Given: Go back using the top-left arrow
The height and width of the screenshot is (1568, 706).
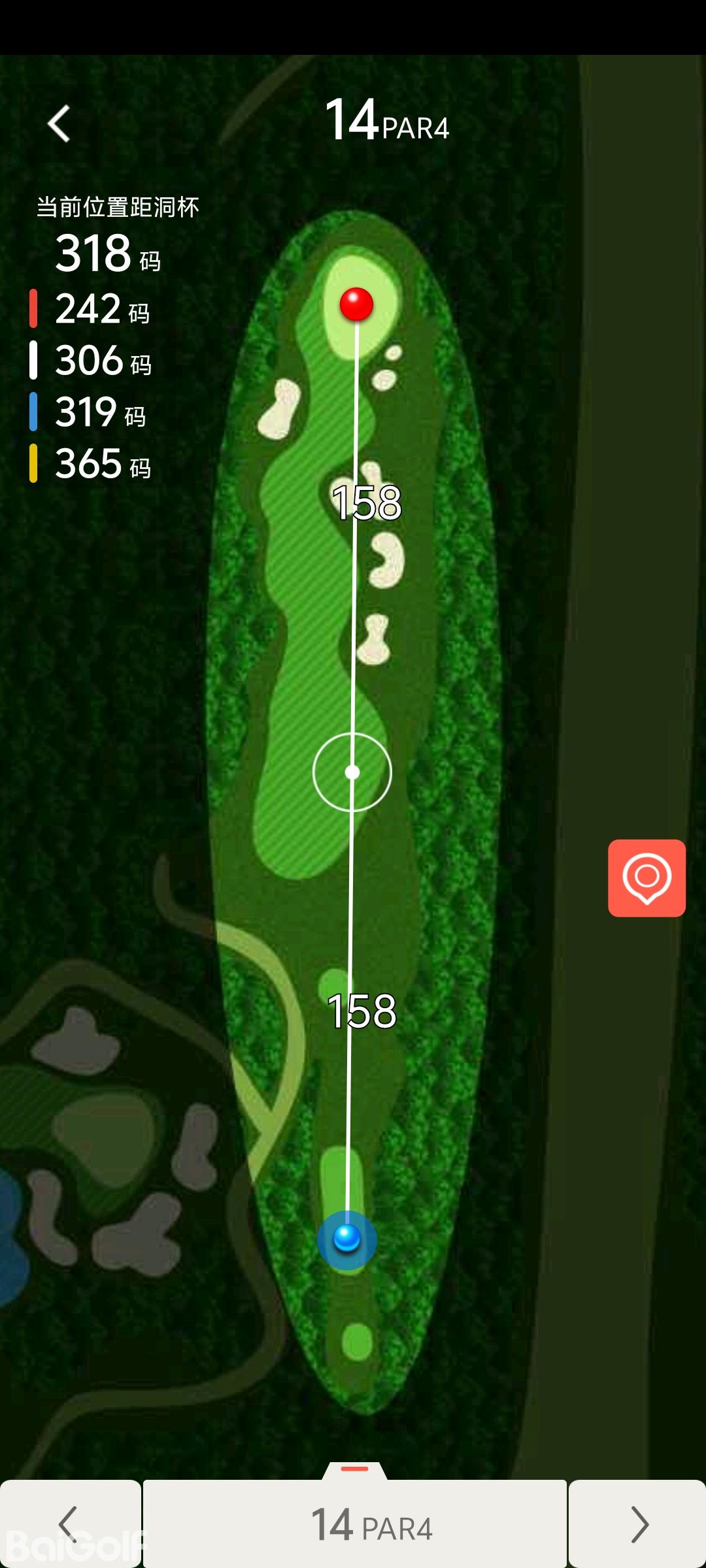Looking at the screenshot, I should [59, 123].
